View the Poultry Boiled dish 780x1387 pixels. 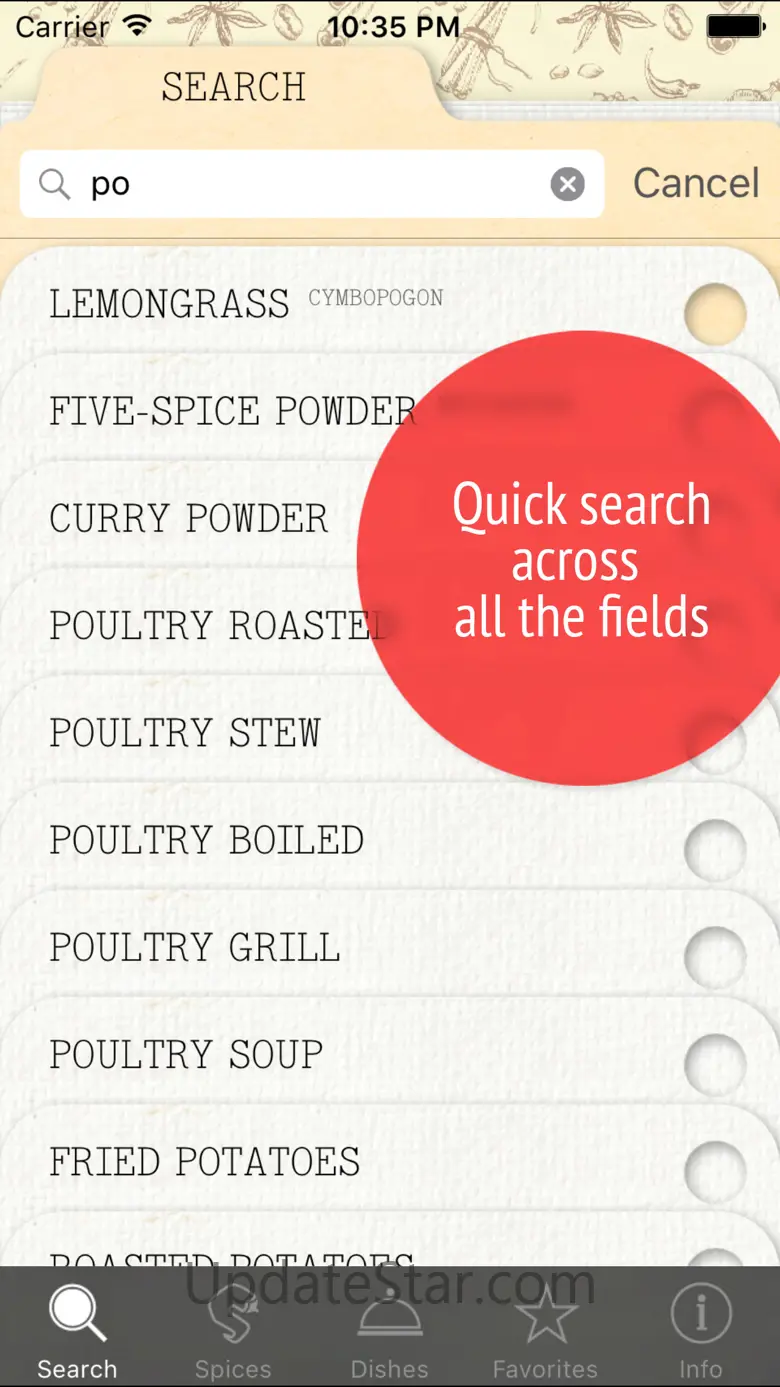point(207,840)
